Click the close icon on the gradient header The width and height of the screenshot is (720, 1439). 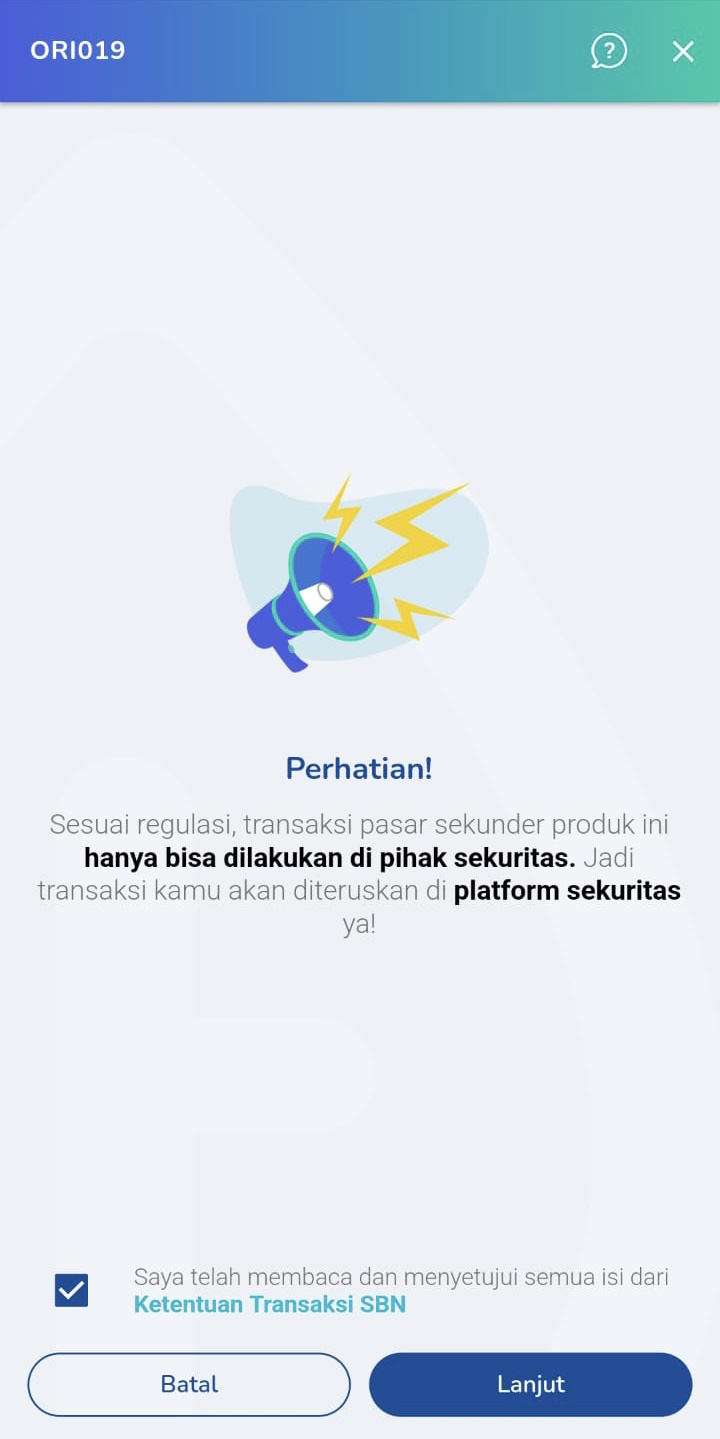coord(683,50)
